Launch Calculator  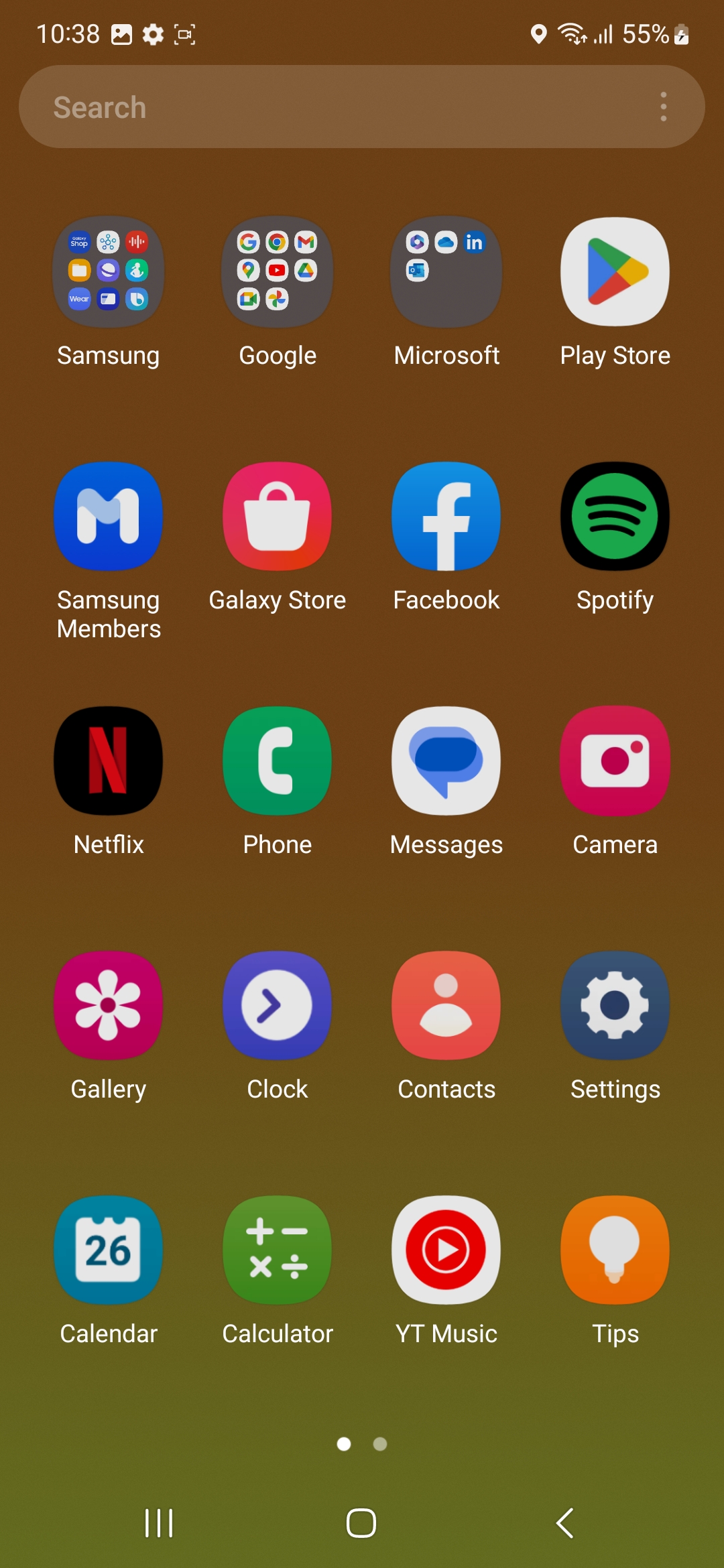coord(278,1250)
